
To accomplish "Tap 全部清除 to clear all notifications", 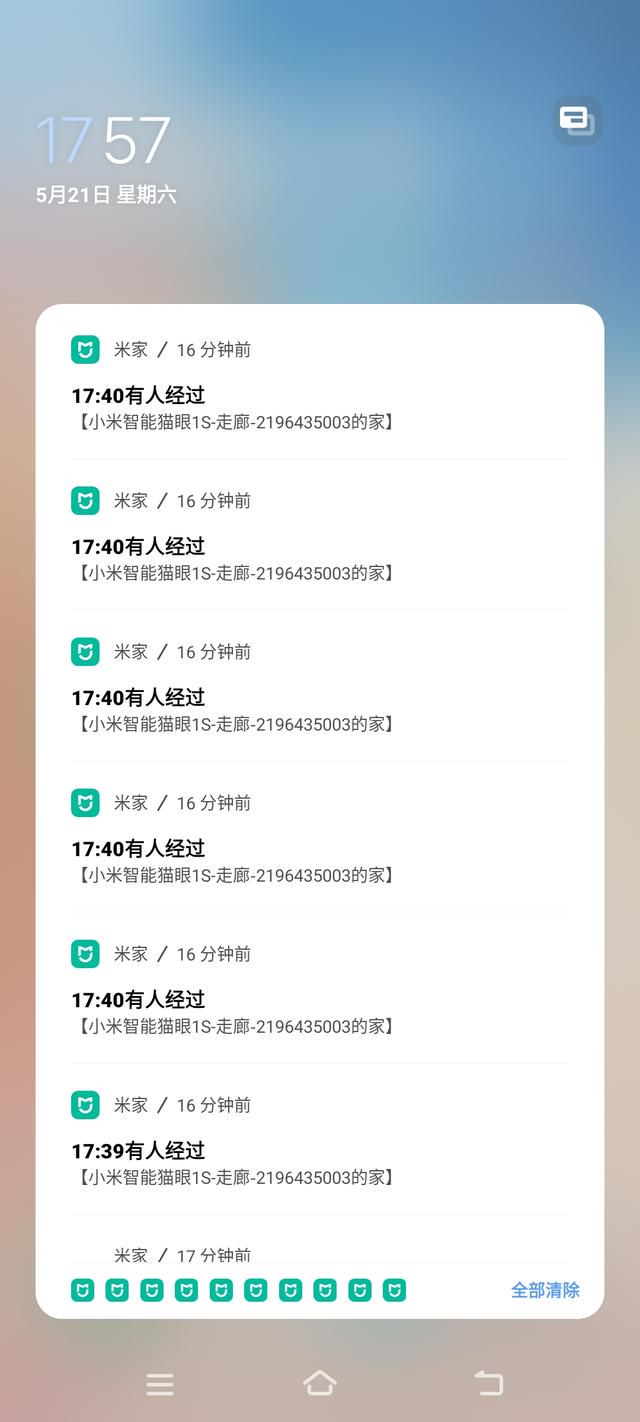I will (x=545, y=1290).
